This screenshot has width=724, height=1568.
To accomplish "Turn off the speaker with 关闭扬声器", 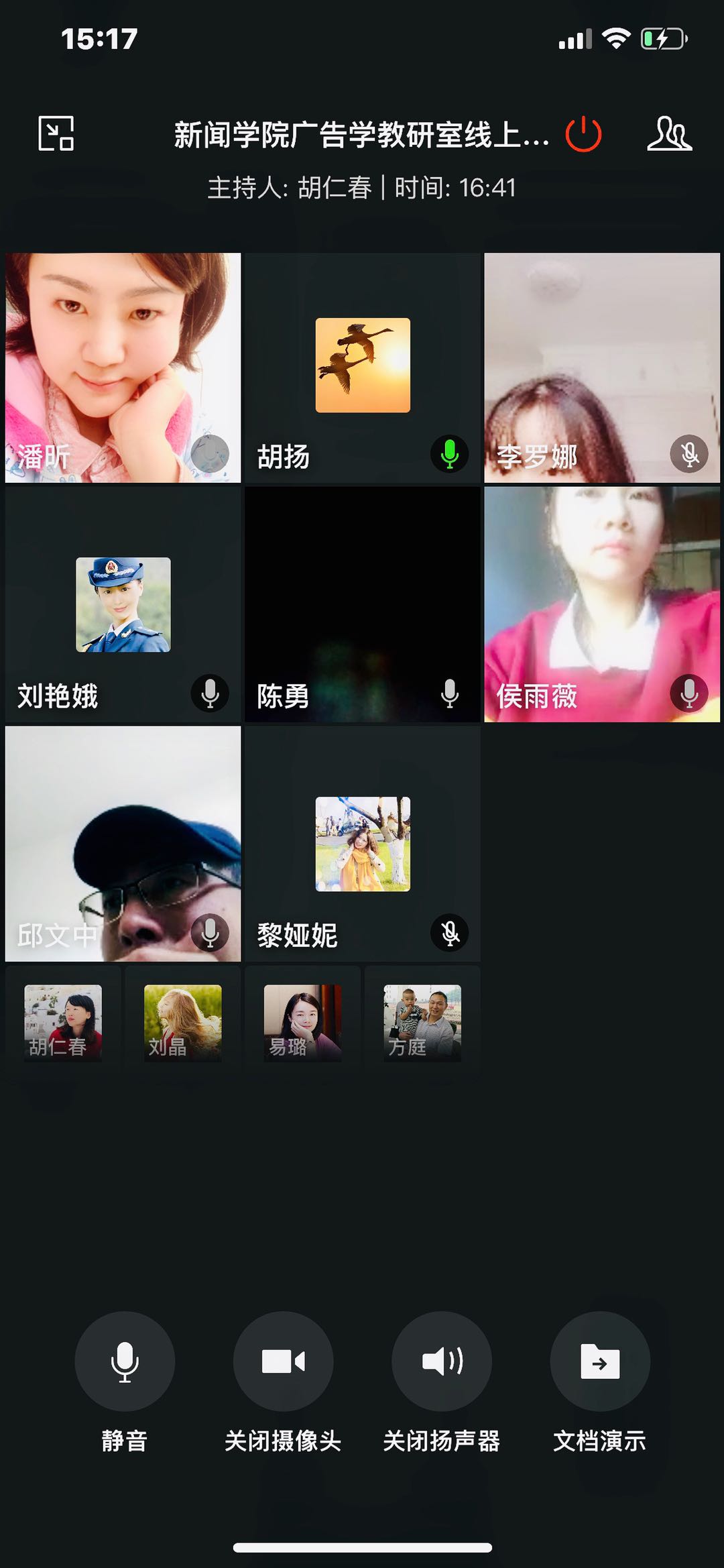I will [x=442, y=1361].
